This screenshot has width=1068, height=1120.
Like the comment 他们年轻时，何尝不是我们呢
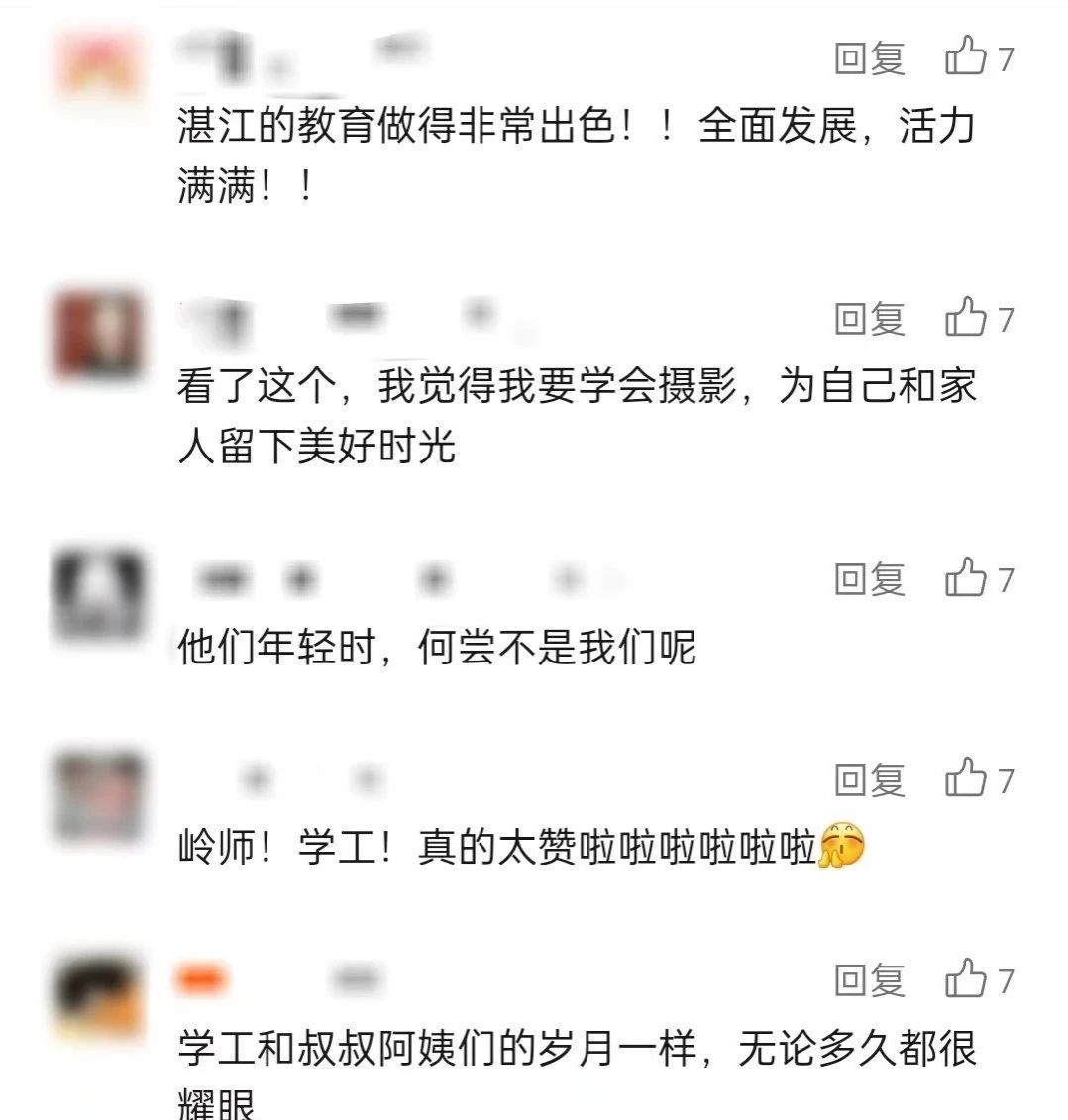click(966, 577)
